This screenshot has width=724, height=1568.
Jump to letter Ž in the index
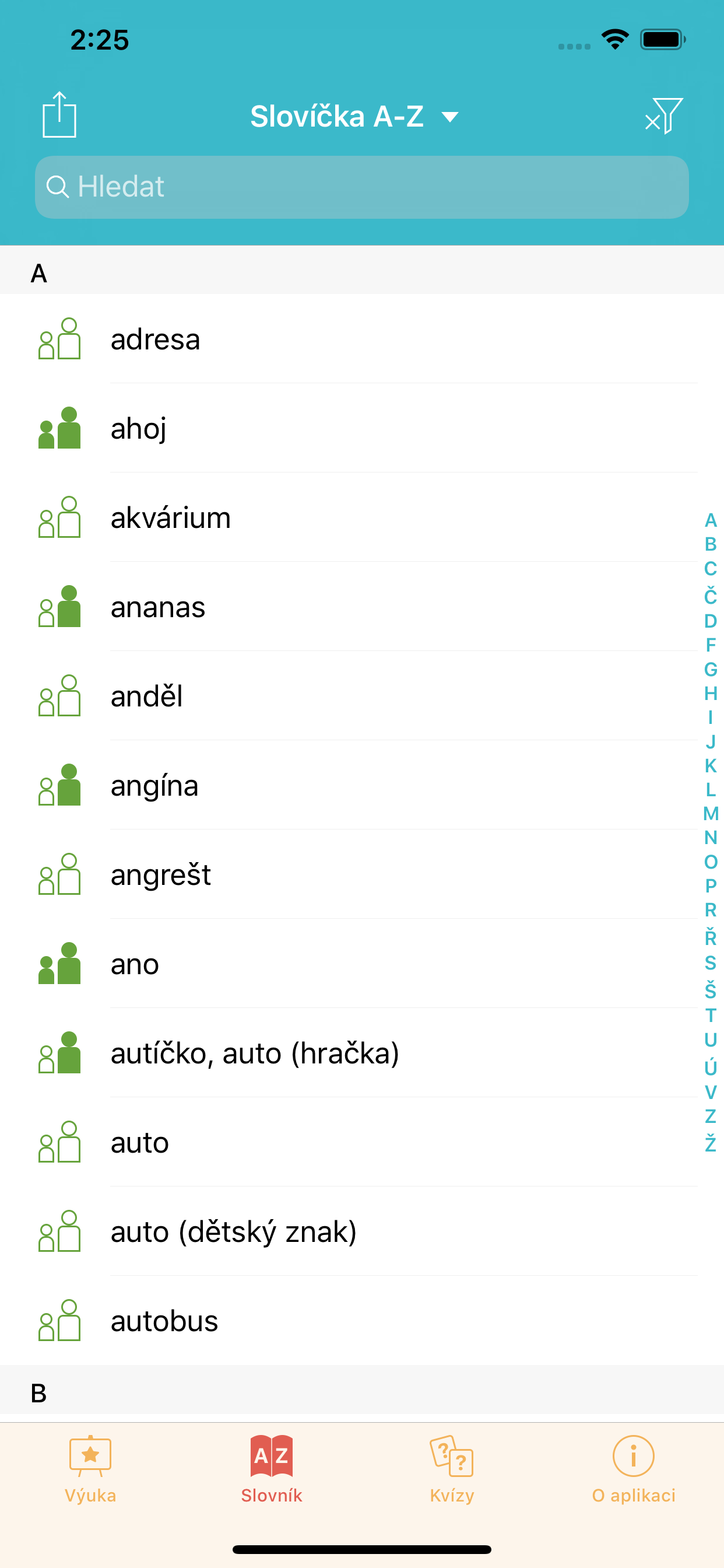[710, 1143]
